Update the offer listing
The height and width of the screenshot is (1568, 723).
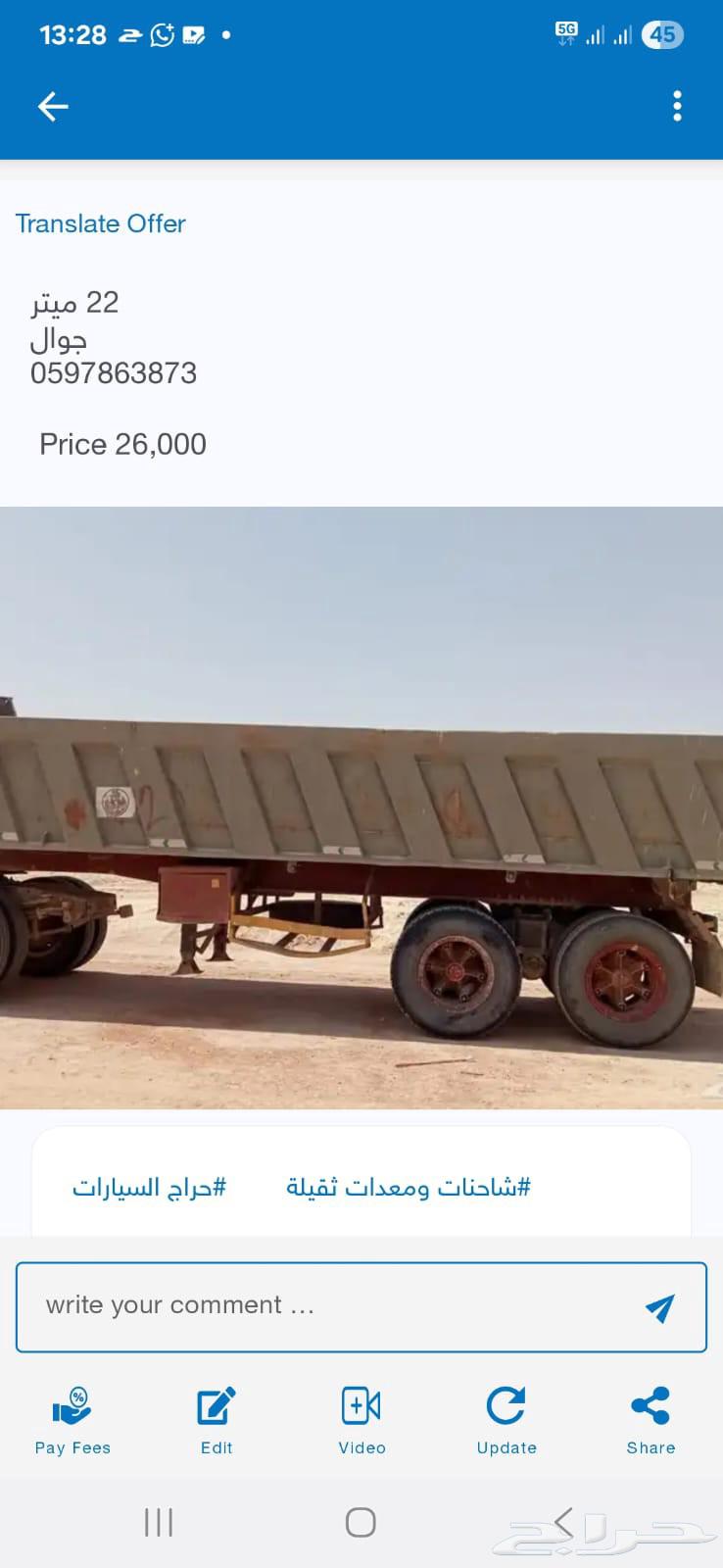coord(506,1420)
